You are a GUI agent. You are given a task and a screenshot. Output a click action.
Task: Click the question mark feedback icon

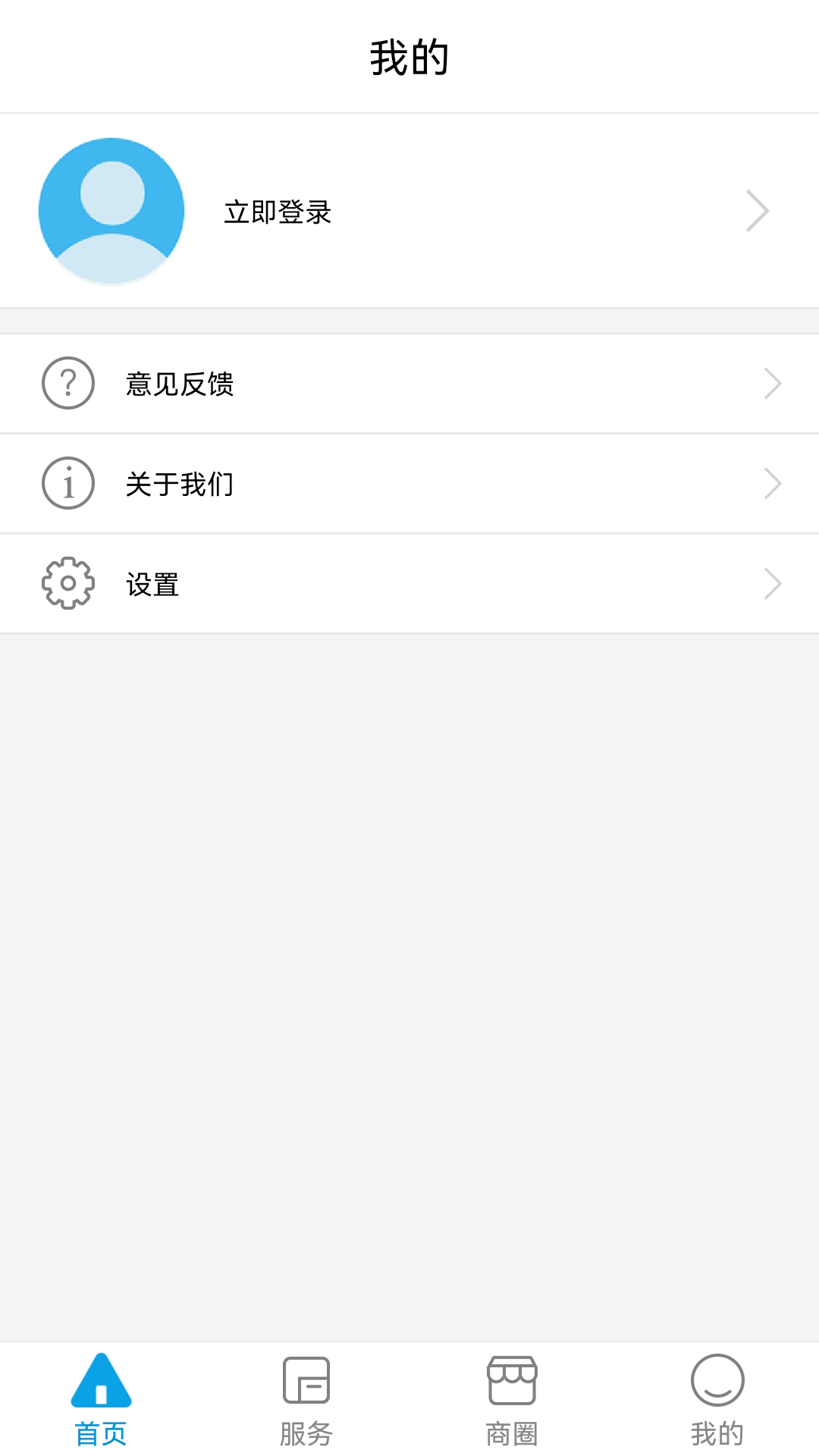[x=67, y=383]
